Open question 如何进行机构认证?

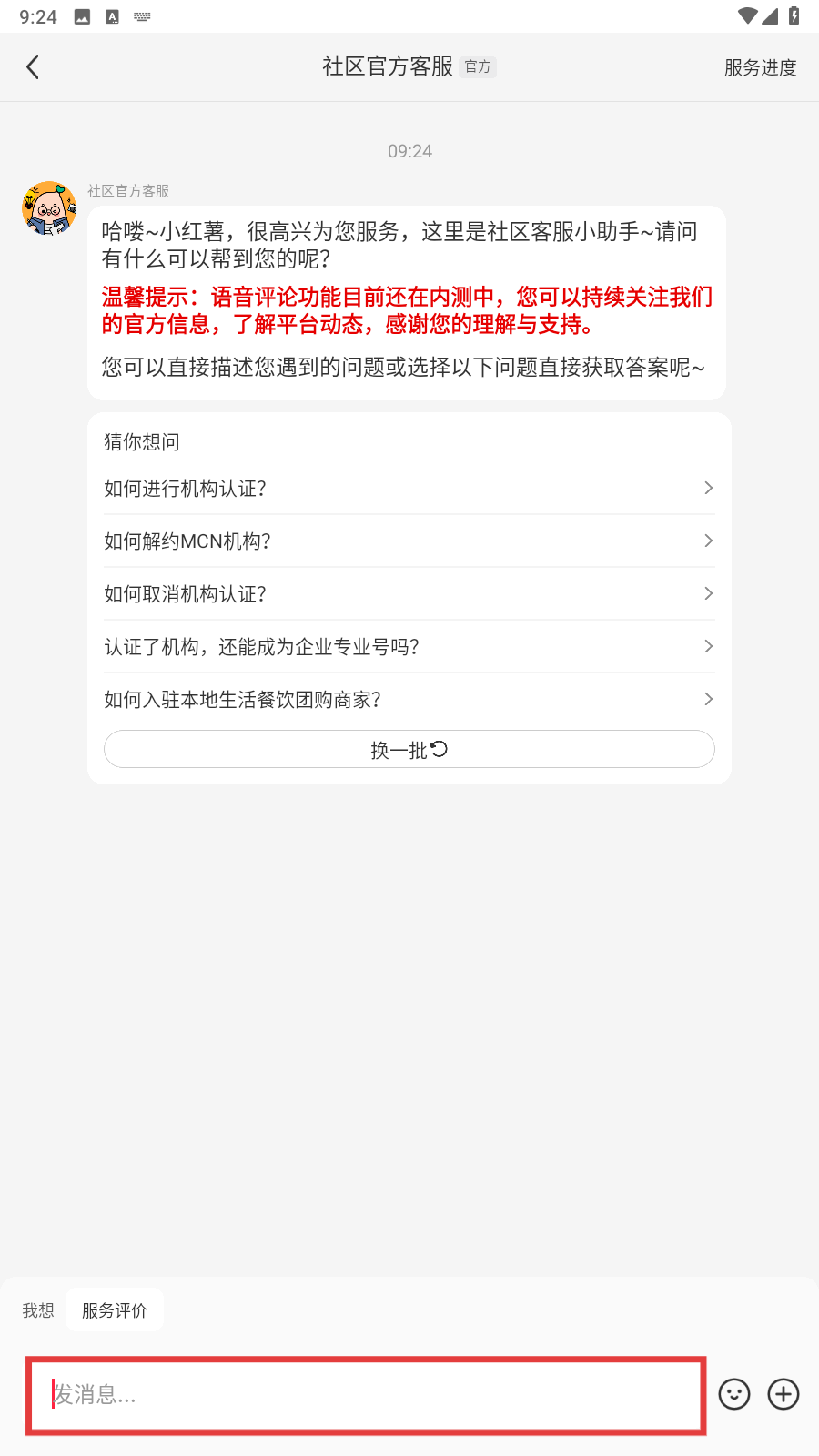(x=409, y=489)
